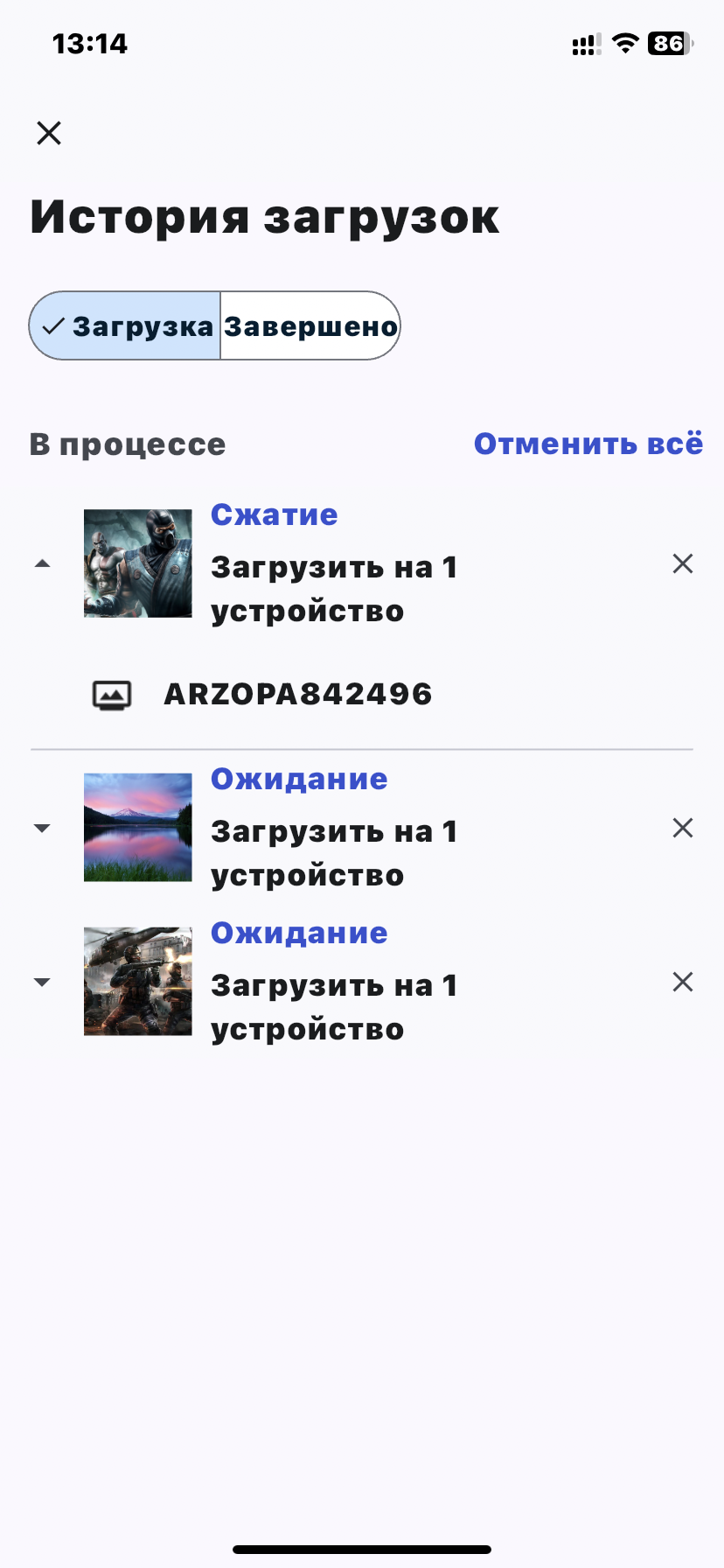Expand the lake photo upload item
This screenshot has height=1568, width=724.
coord(42,828)
